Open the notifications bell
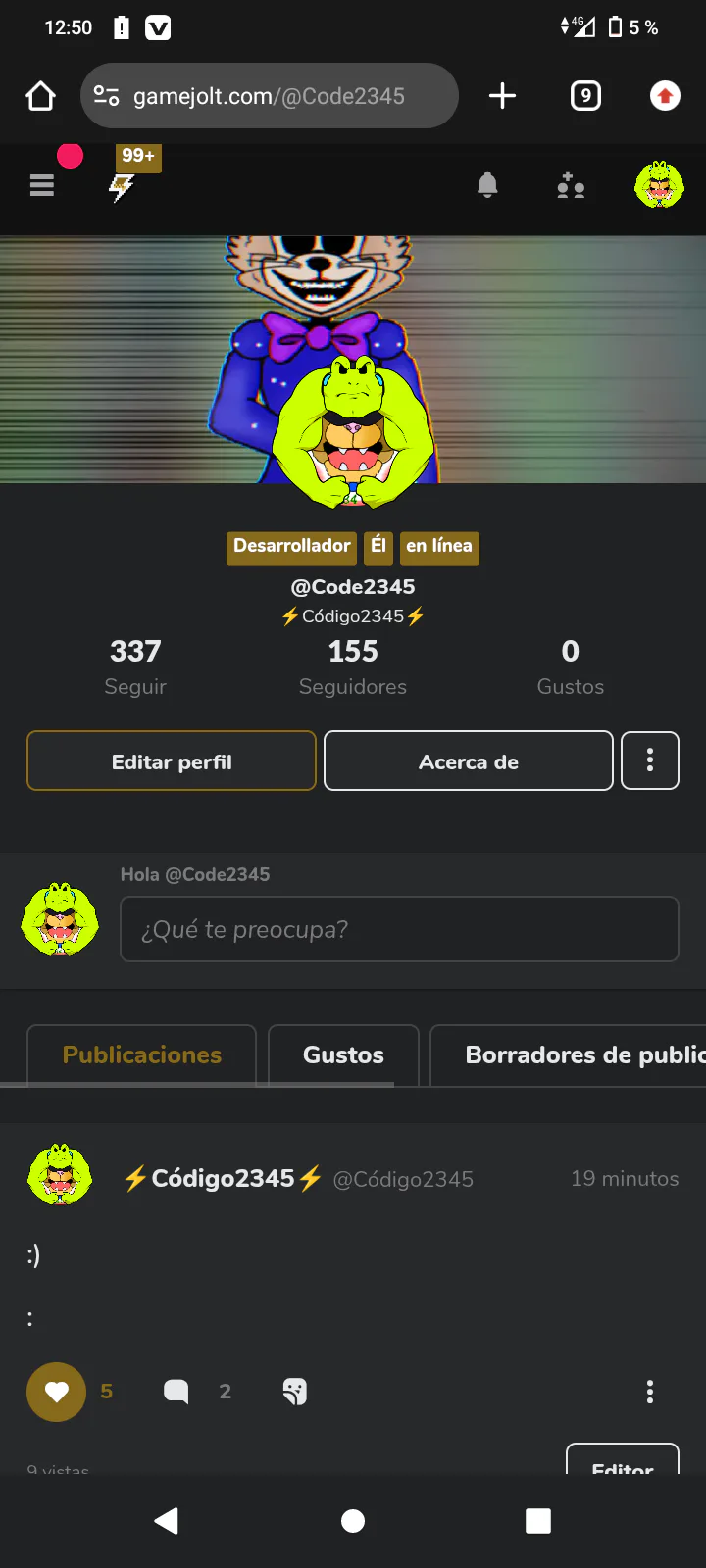 (x=487, y=184)
